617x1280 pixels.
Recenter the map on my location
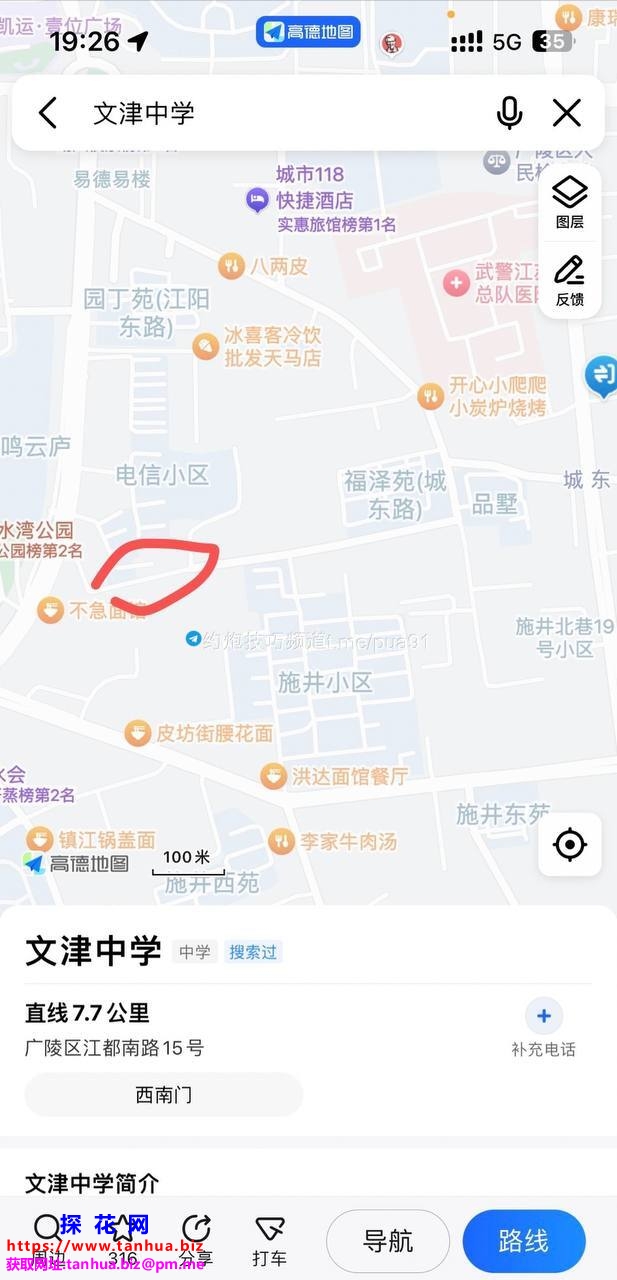(x=570, y=845)
